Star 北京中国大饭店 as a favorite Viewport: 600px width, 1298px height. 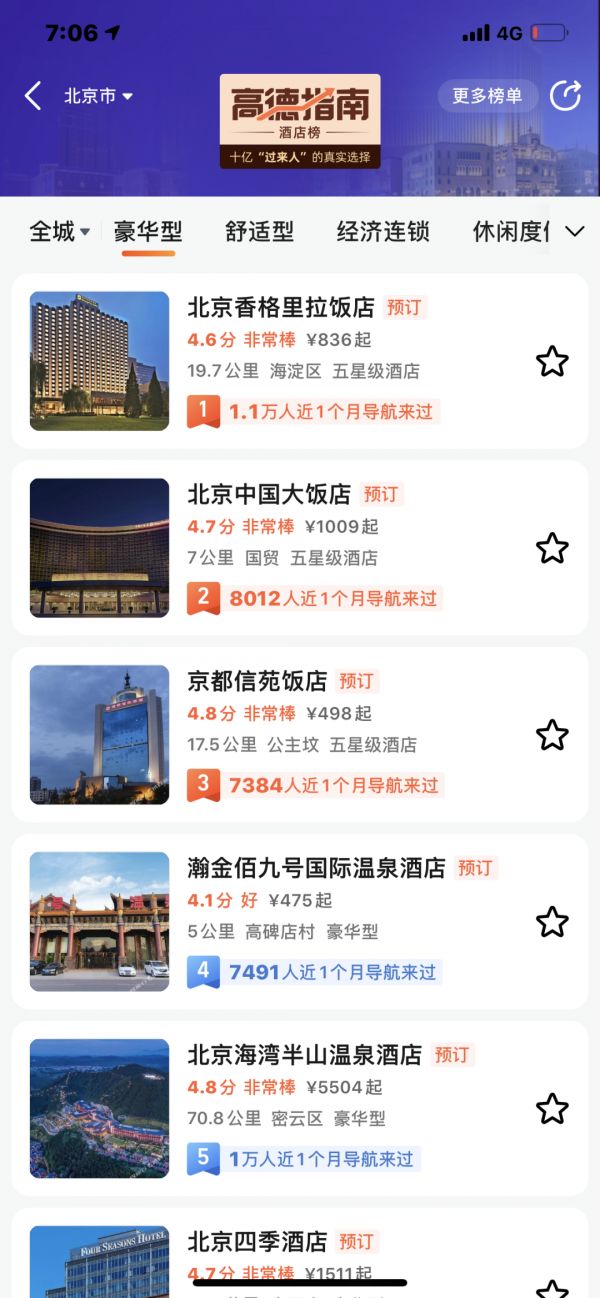[x=552, y=548]
